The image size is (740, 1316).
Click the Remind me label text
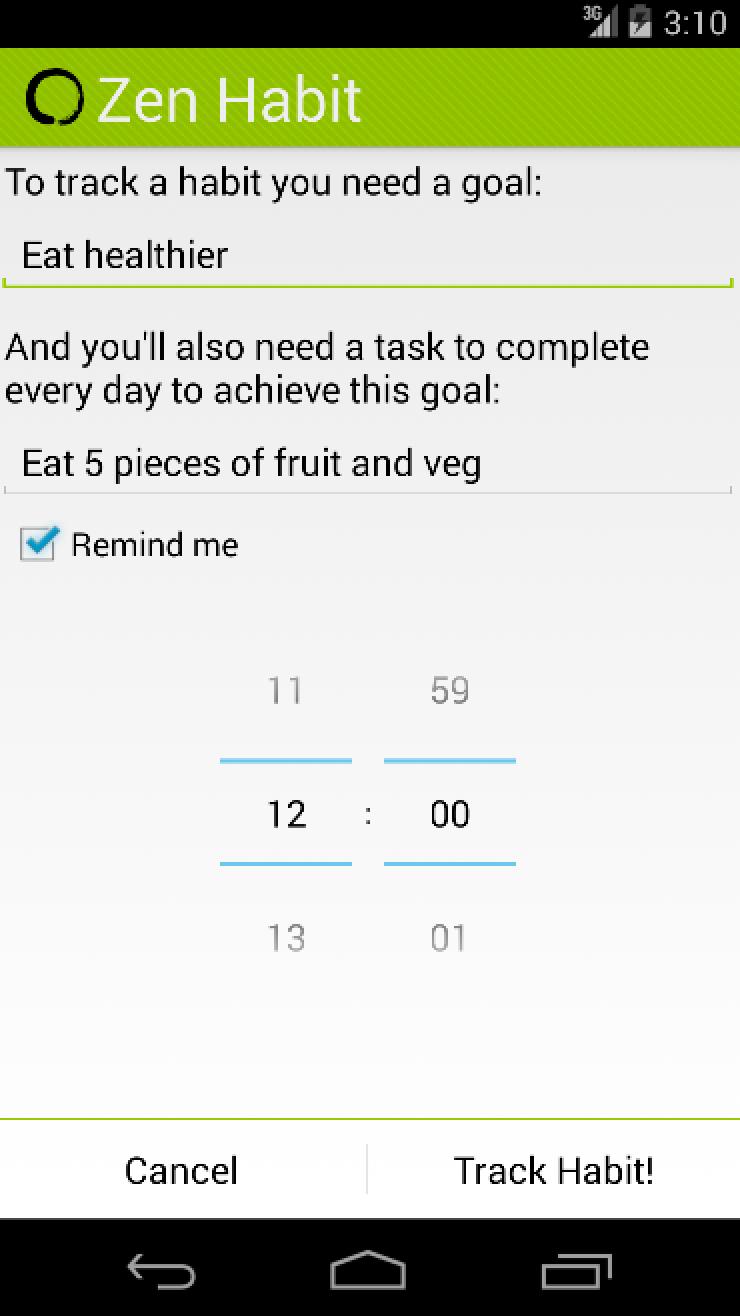click(152, 544)
